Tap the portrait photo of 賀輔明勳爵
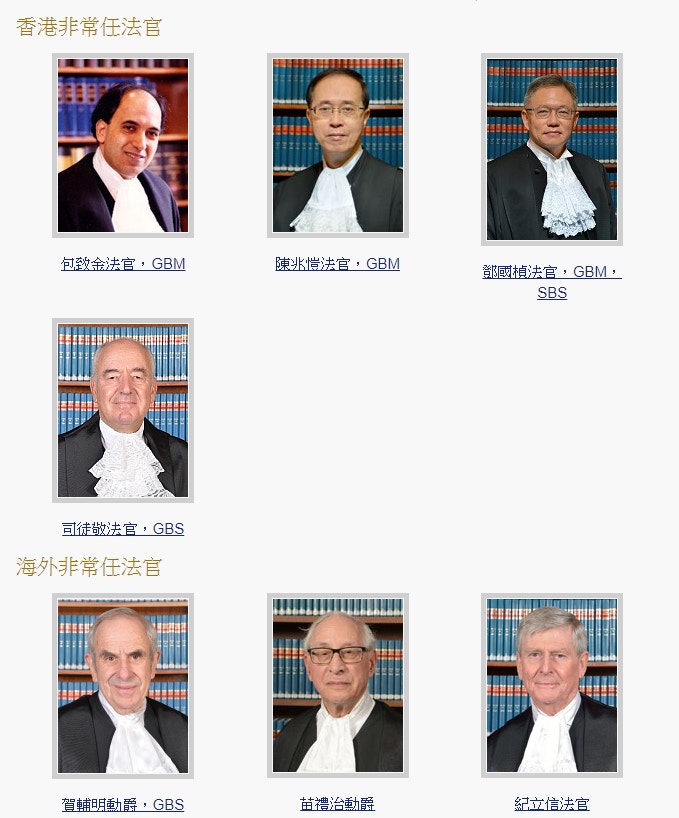 (x=122, y=685)
